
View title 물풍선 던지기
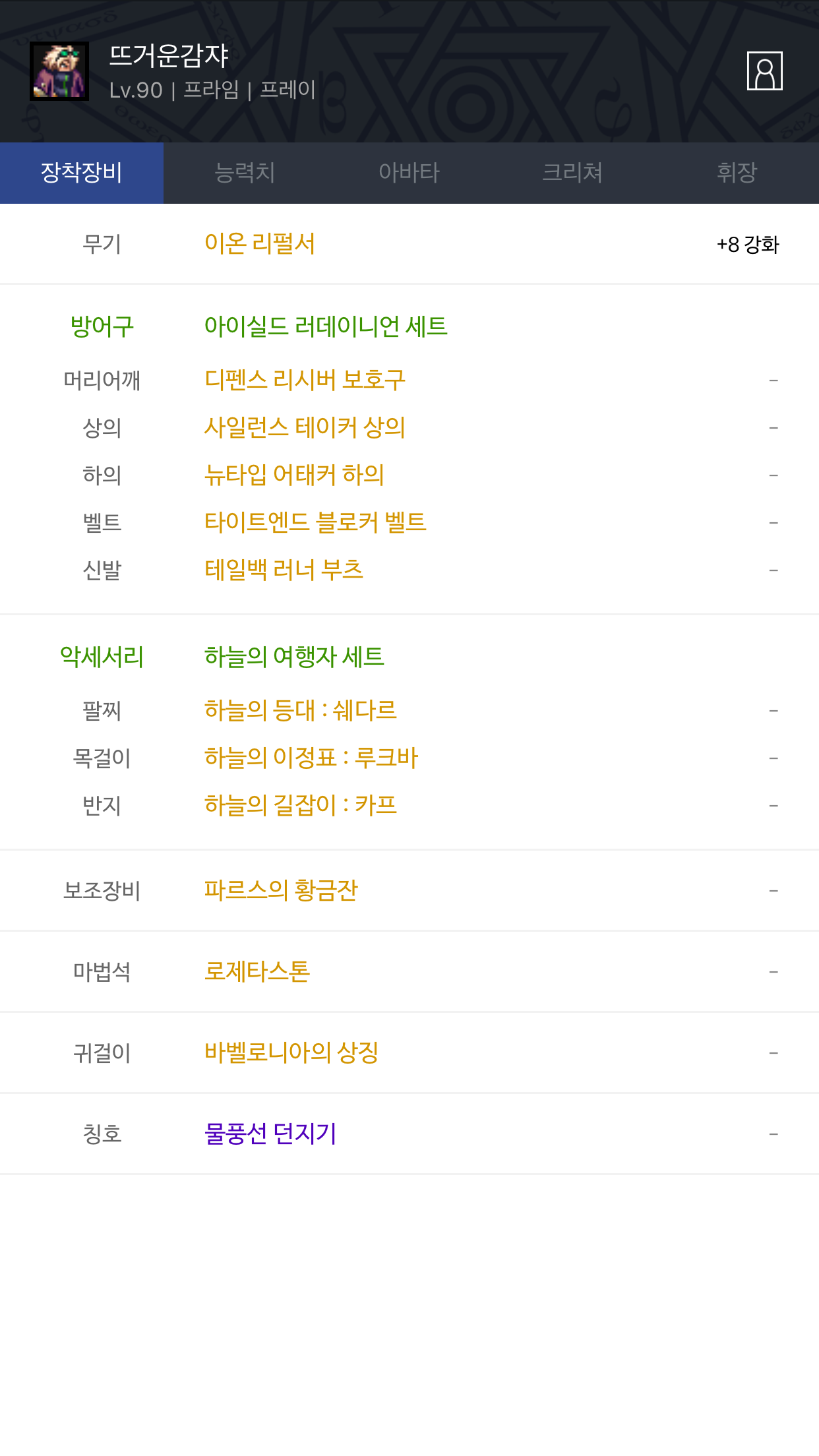(270, 1134)
